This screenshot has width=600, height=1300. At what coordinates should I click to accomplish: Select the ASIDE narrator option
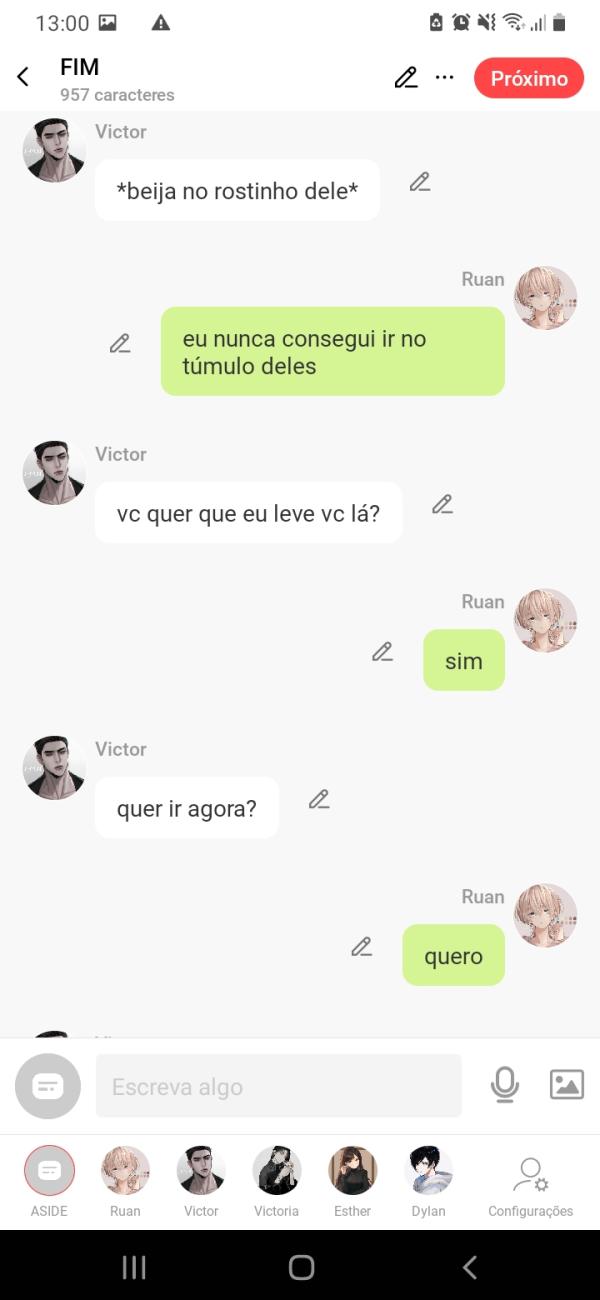pos(49,1180)
